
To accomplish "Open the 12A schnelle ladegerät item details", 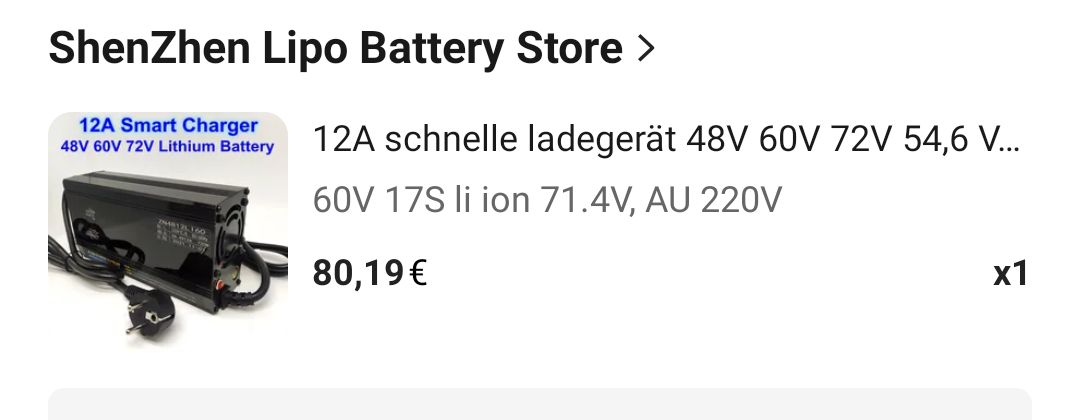I will [x=665, y=140].
